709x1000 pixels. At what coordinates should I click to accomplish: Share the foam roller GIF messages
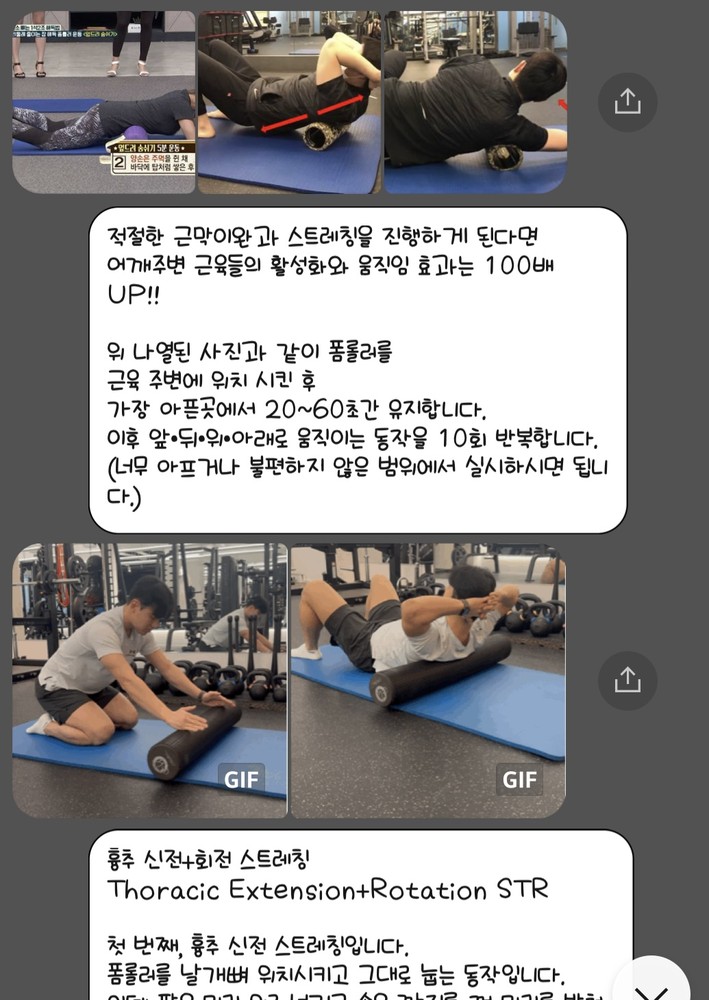click(627, 680)
